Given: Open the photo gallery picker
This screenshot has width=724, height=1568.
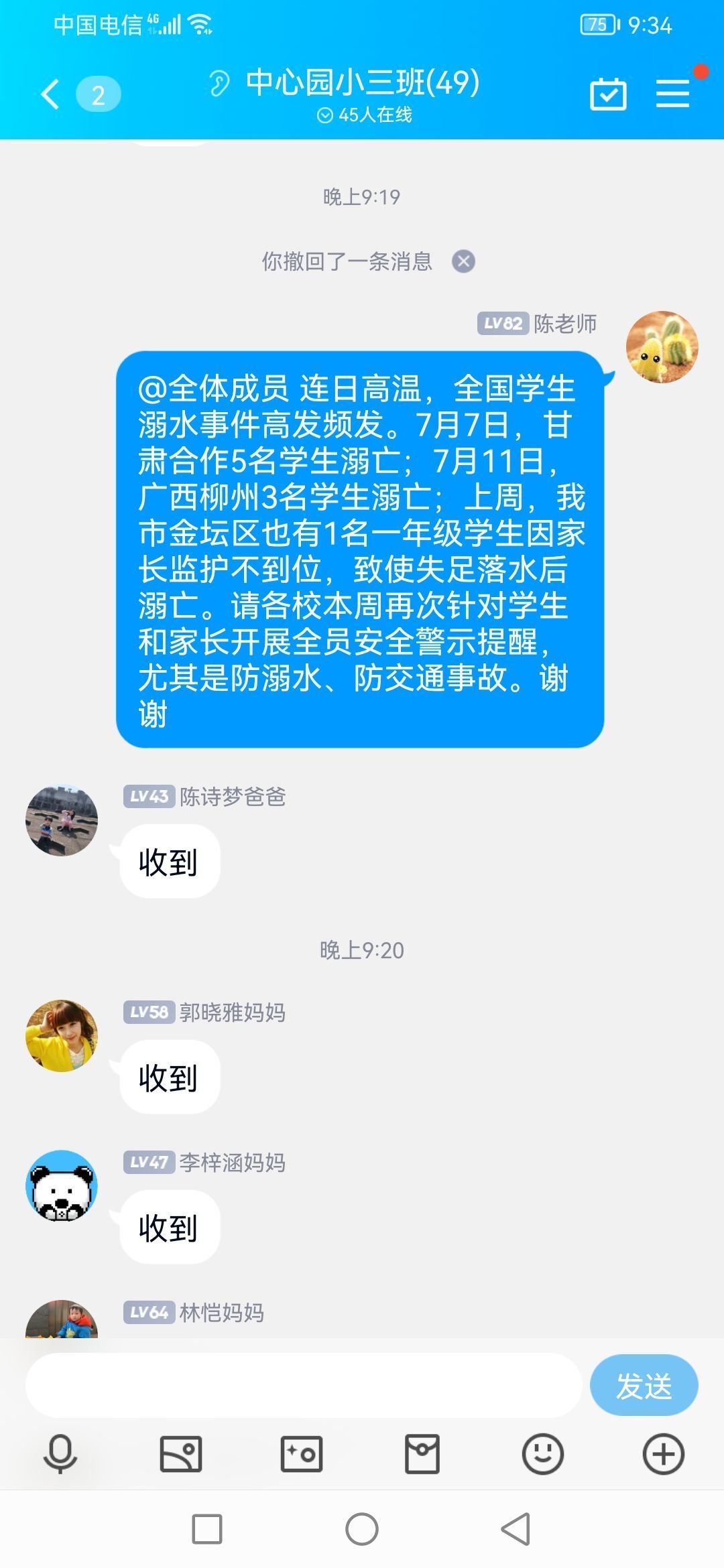Looking at the screenshot, I should click(181, 1454).
